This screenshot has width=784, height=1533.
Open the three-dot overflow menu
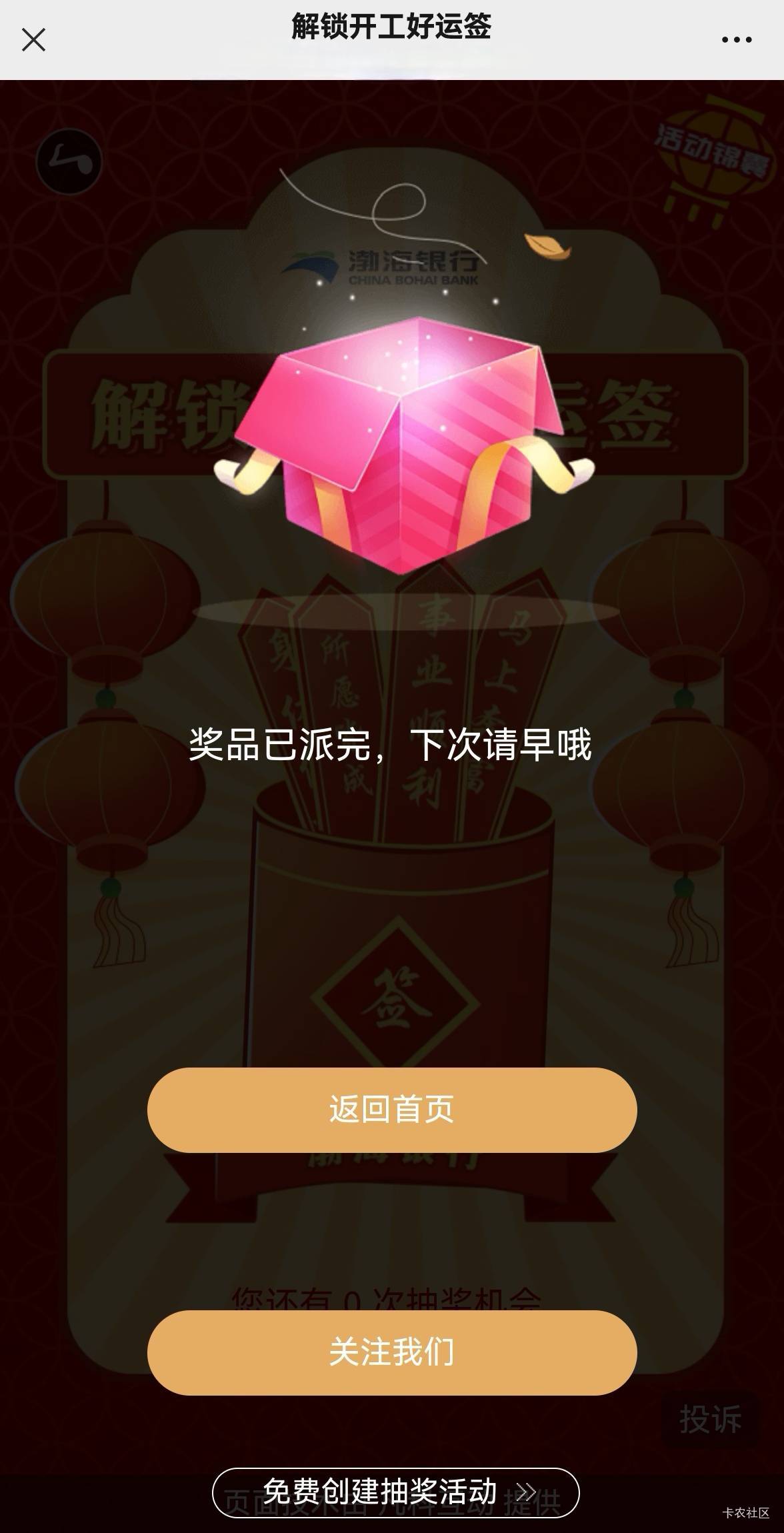[x=737, y=40]
